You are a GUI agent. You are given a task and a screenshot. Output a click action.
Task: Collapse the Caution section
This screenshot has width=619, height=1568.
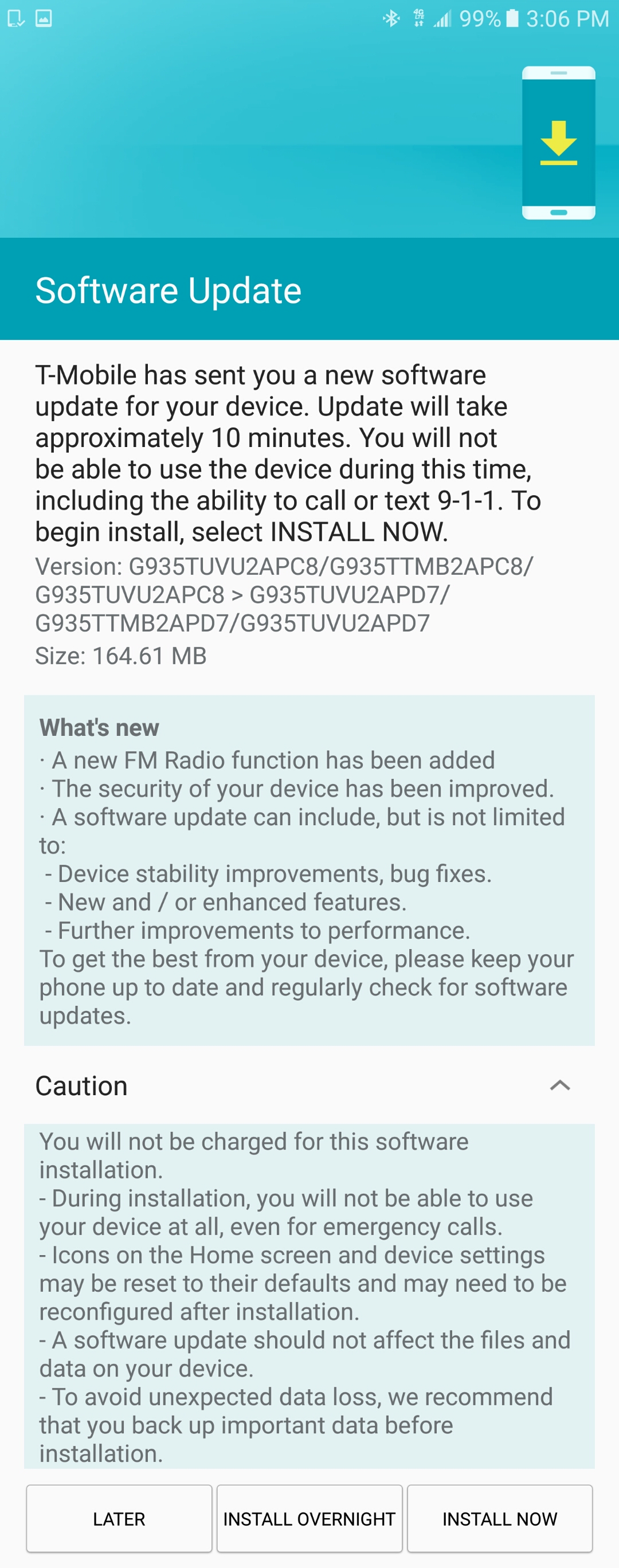tap(559, 1085)
